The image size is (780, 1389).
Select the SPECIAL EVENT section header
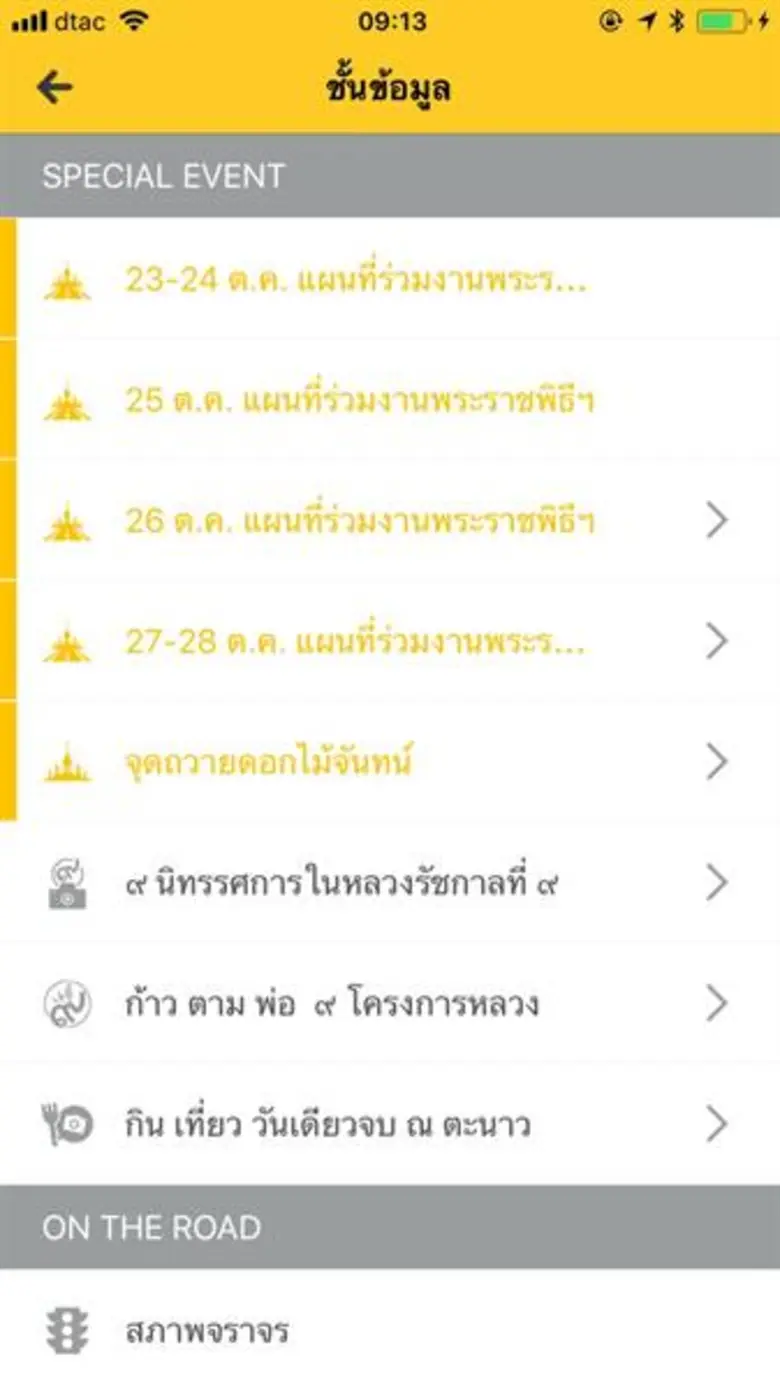pos(163,177)
